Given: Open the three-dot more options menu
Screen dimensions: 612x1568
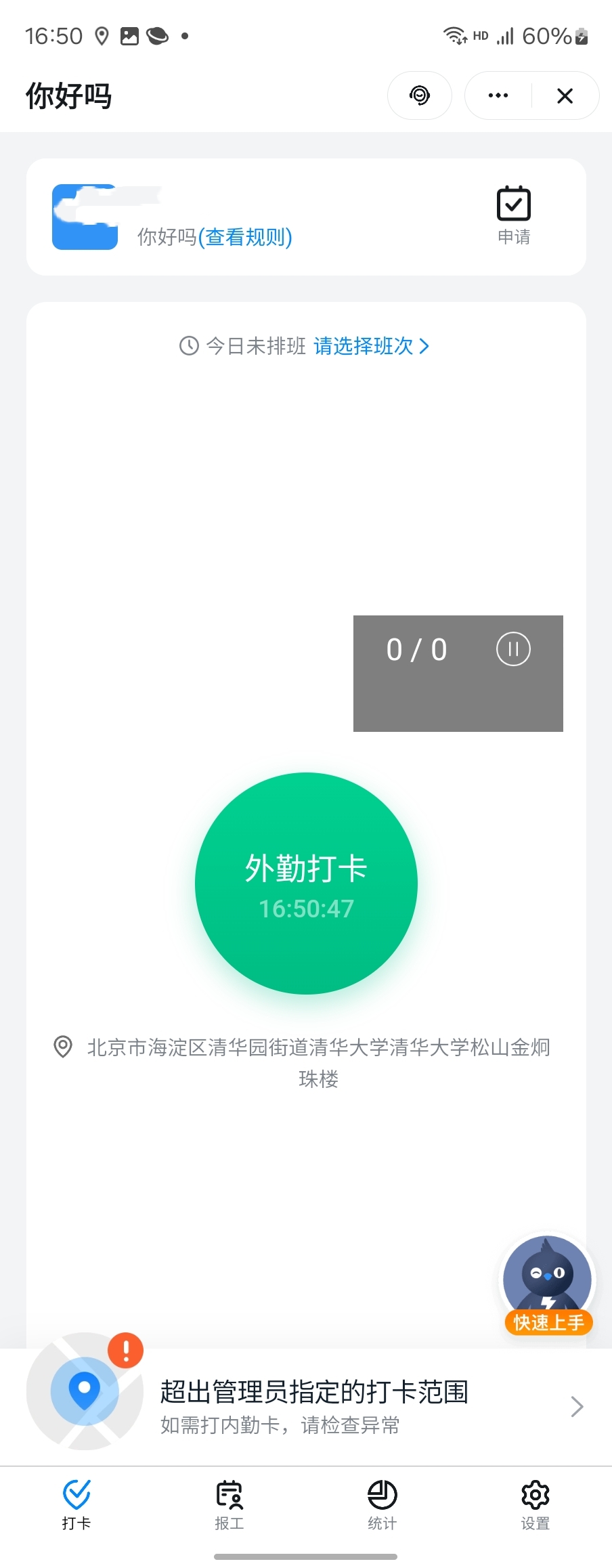Looking at the screenshot, I should click(x=498, y=96).
